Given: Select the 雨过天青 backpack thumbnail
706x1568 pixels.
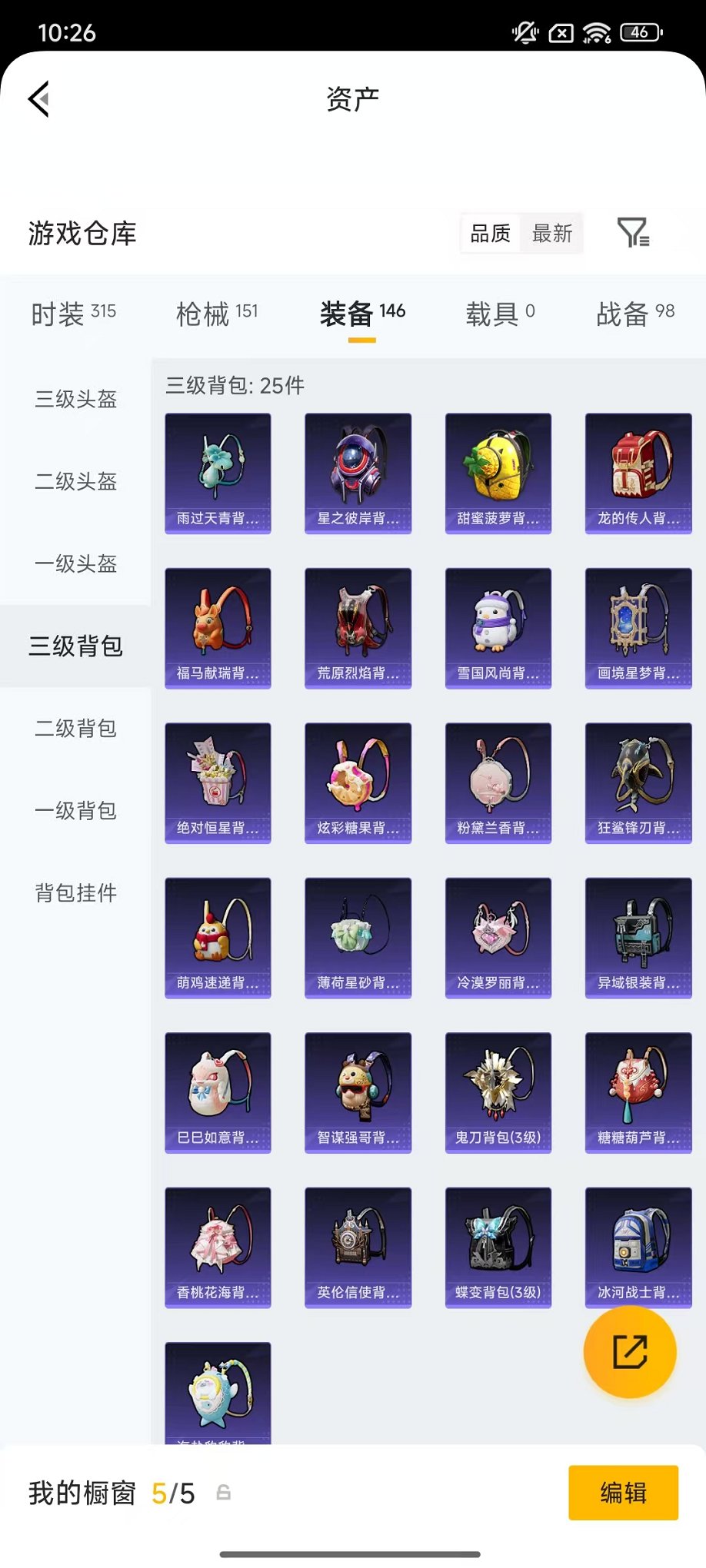Looking at the screenshot, I should point(218,473).
